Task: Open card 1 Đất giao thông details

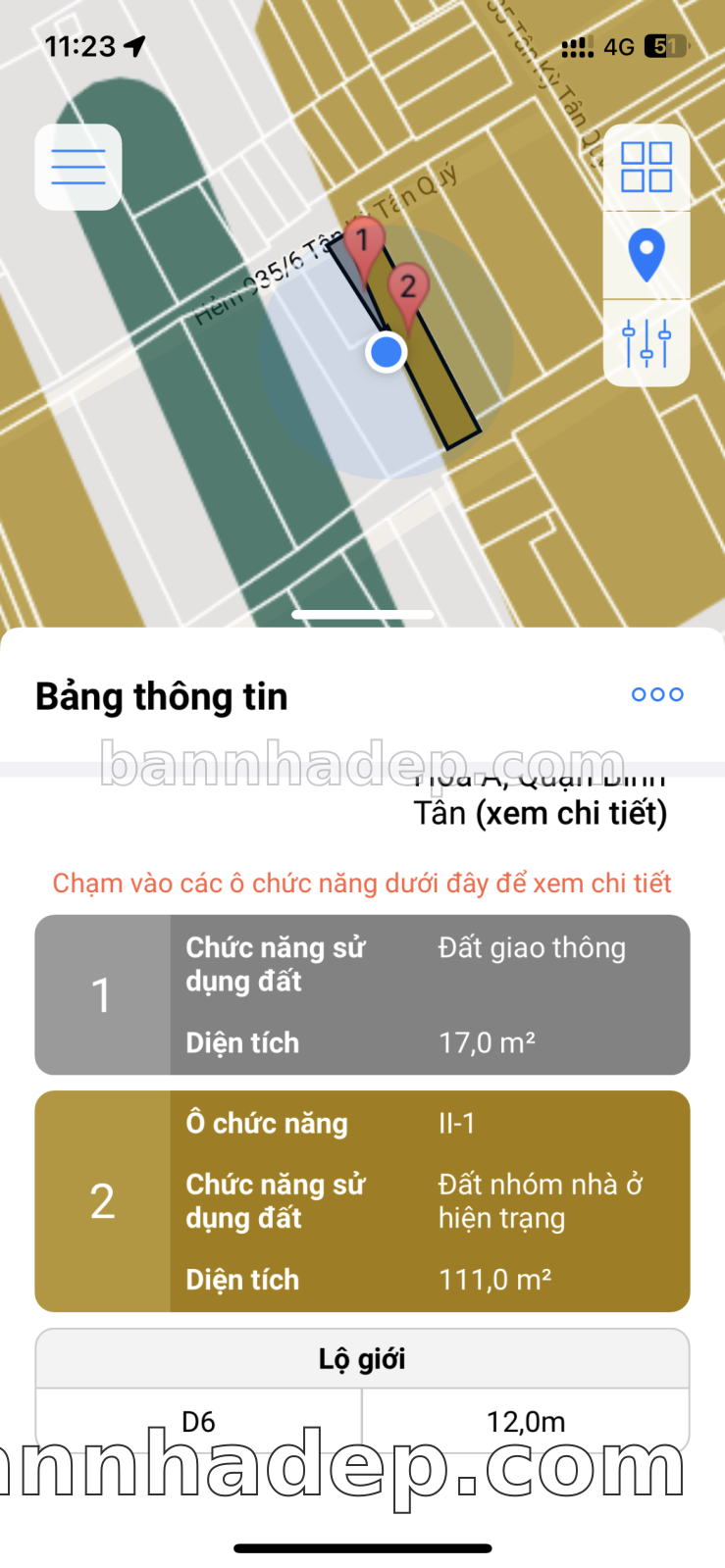Action: [x=362, y=994]
